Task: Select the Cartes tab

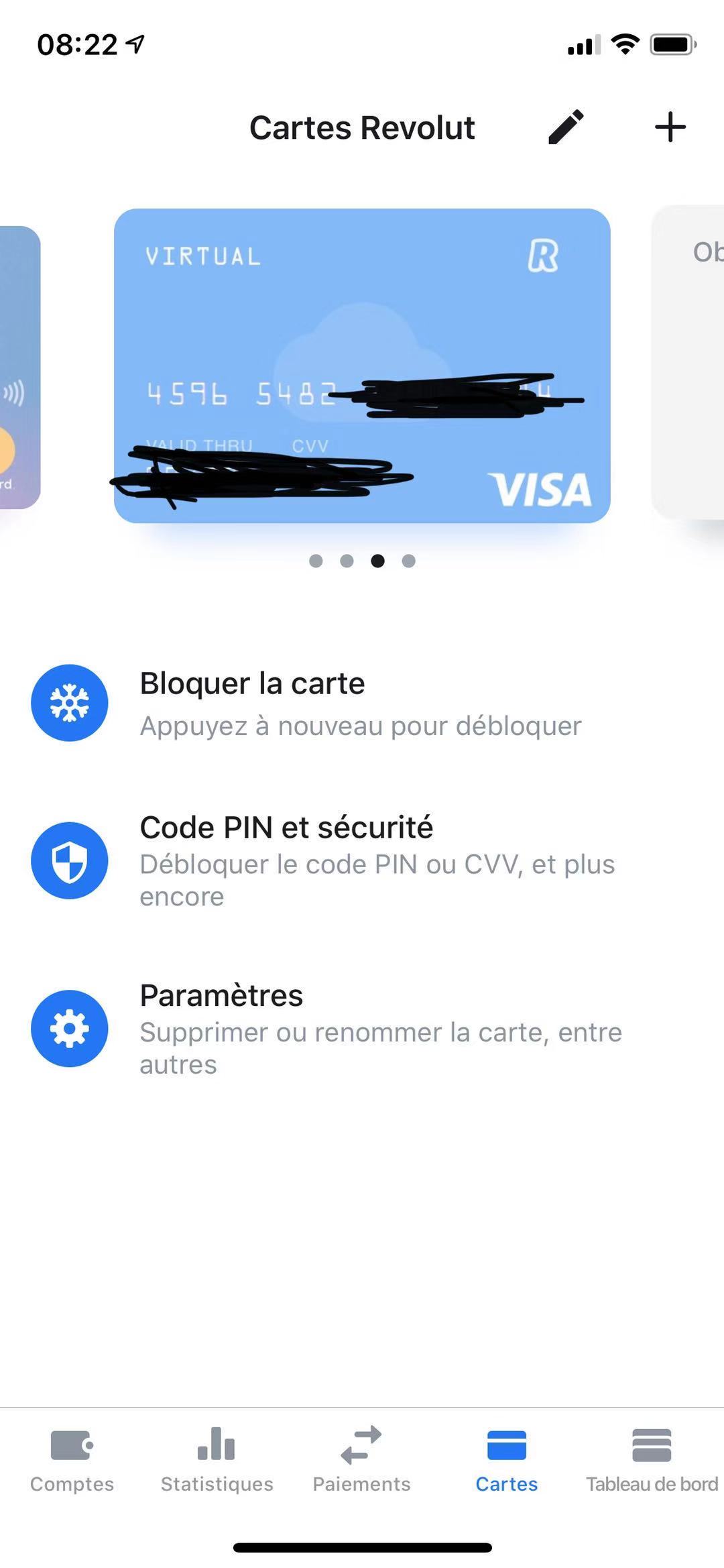Action: click(x=507, y=1459)
